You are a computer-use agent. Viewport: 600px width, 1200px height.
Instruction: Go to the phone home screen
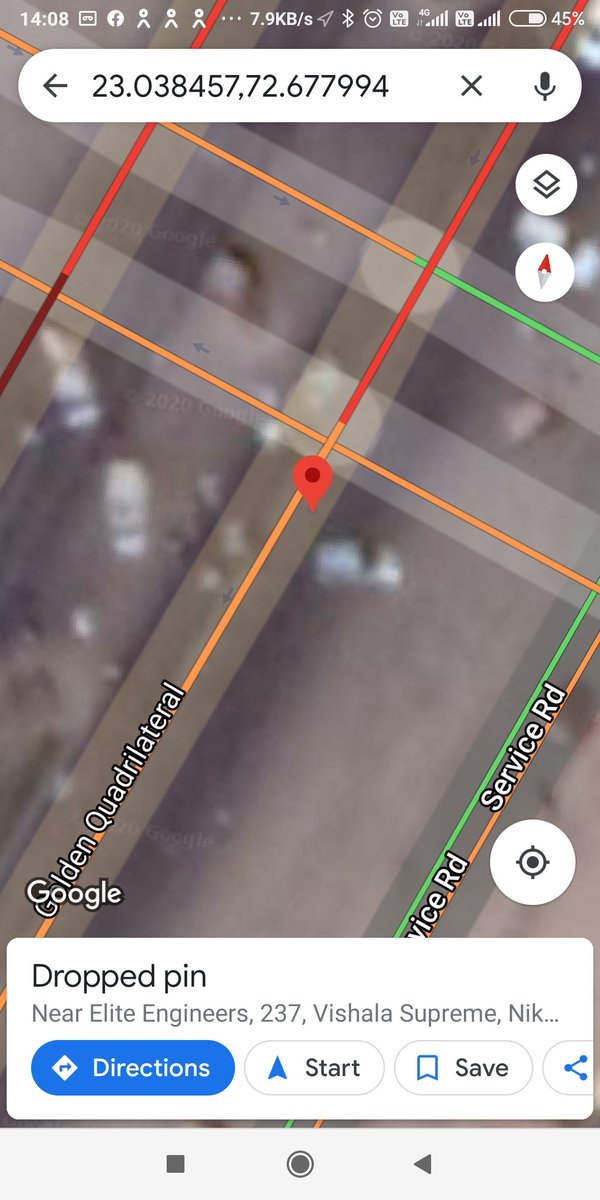tap(300, 1163)
